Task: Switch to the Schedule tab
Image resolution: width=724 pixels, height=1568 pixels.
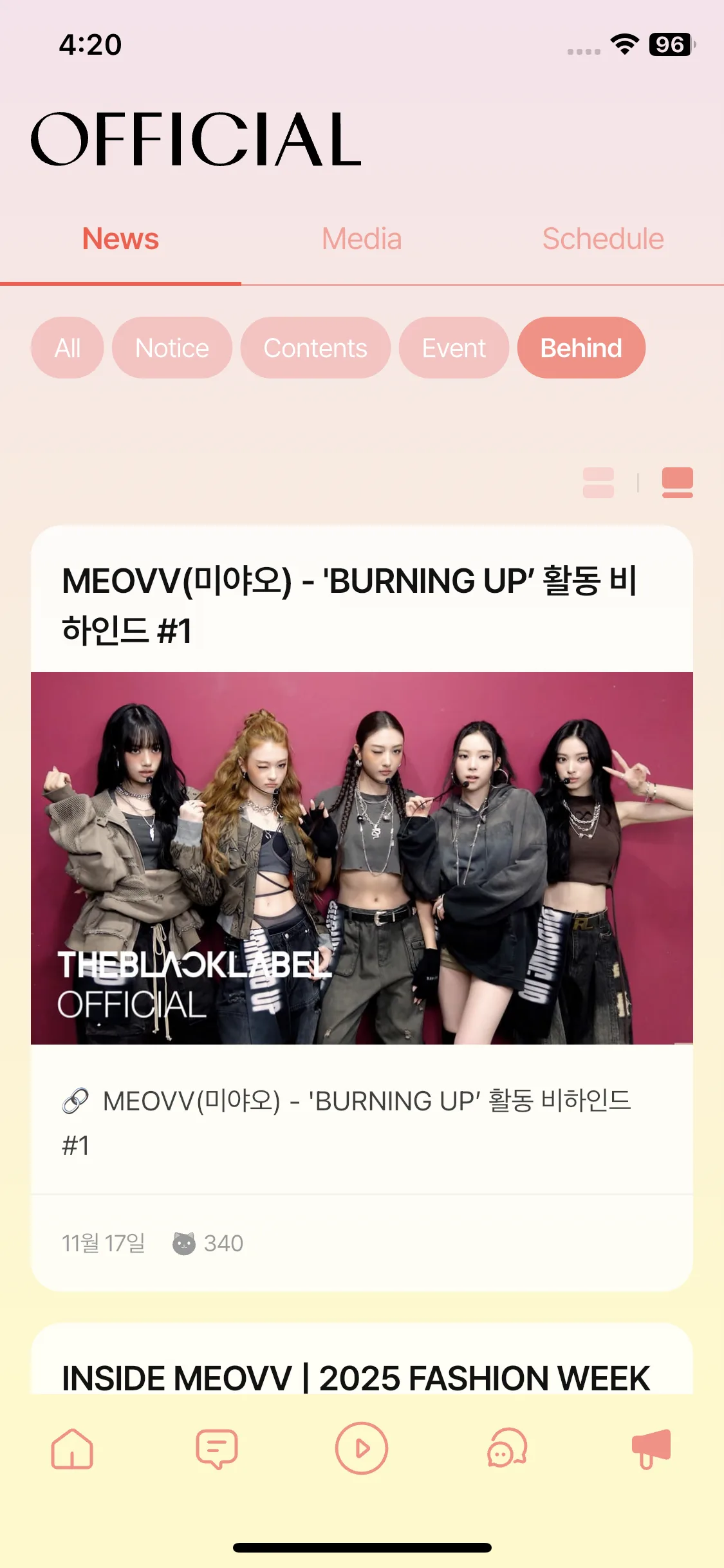Action: pos(603,239)
